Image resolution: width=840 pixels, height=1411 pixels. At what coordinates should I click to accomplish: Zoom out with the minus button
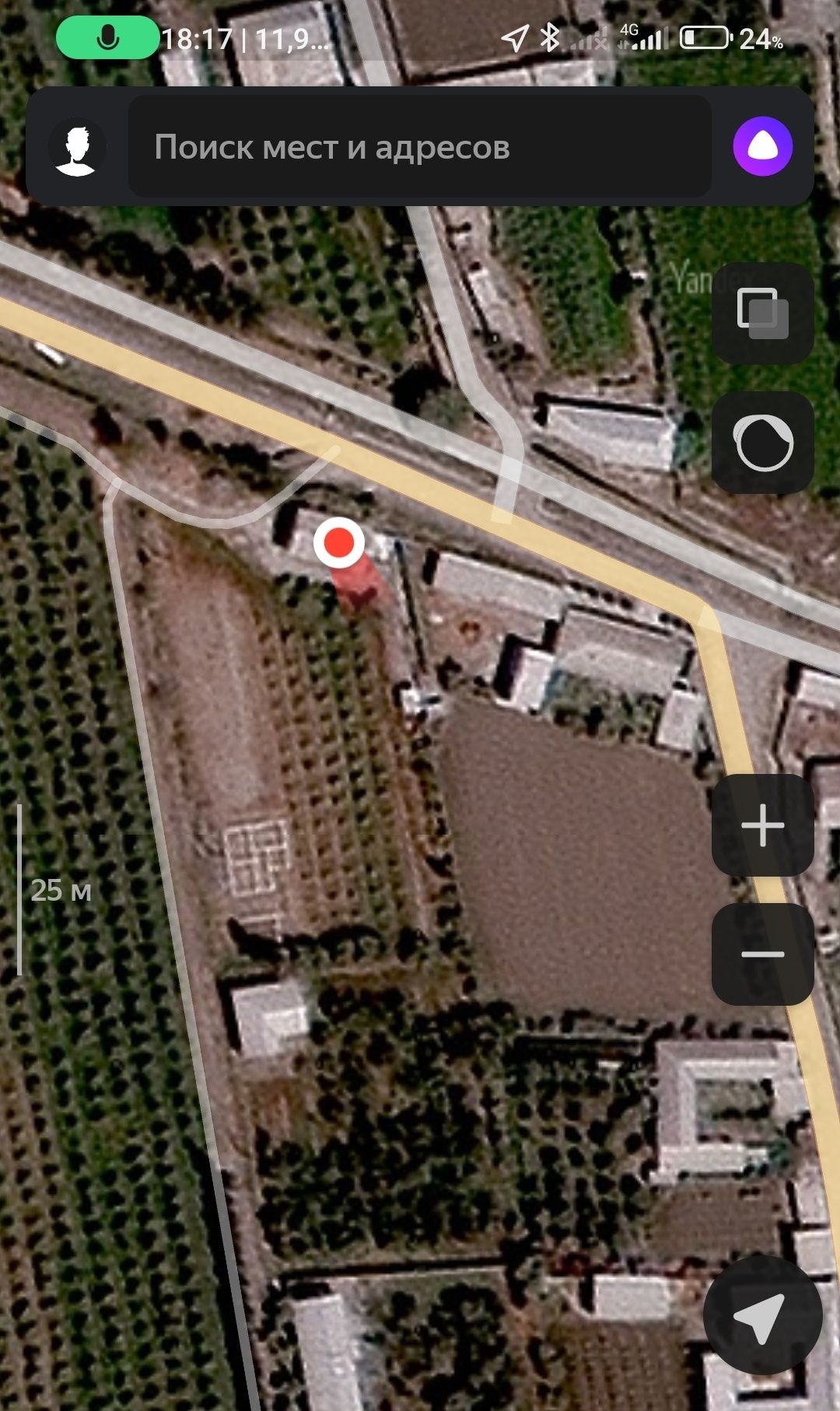(762, 954)
